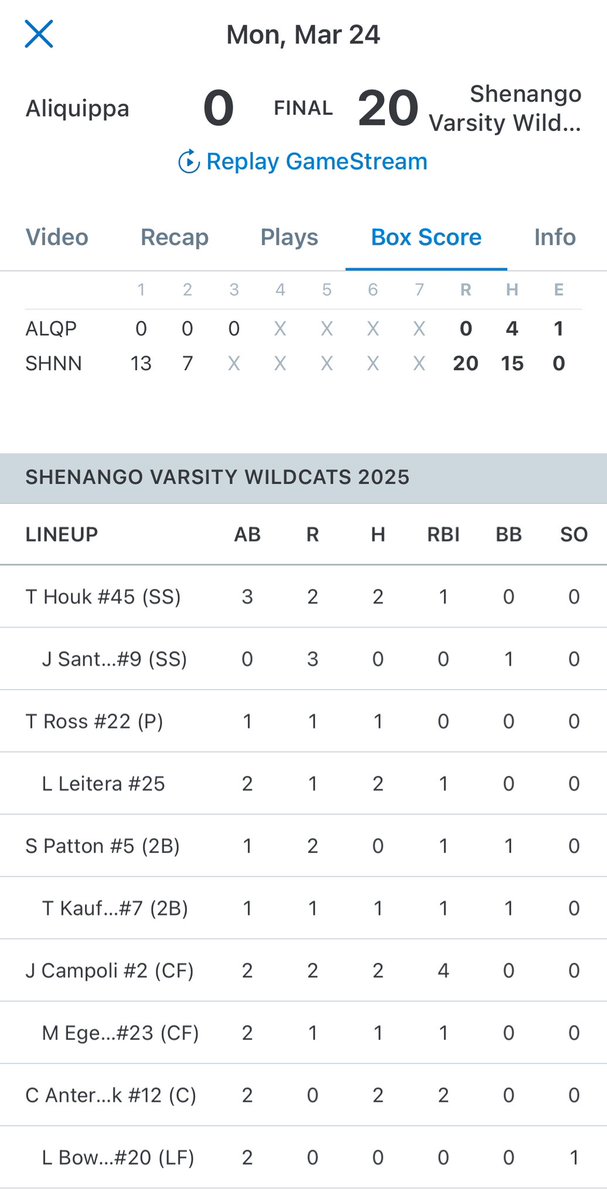Switch to the Plays tab
Image resolution: width=607 pixels, height=1200 pixels.
(289, 237)
